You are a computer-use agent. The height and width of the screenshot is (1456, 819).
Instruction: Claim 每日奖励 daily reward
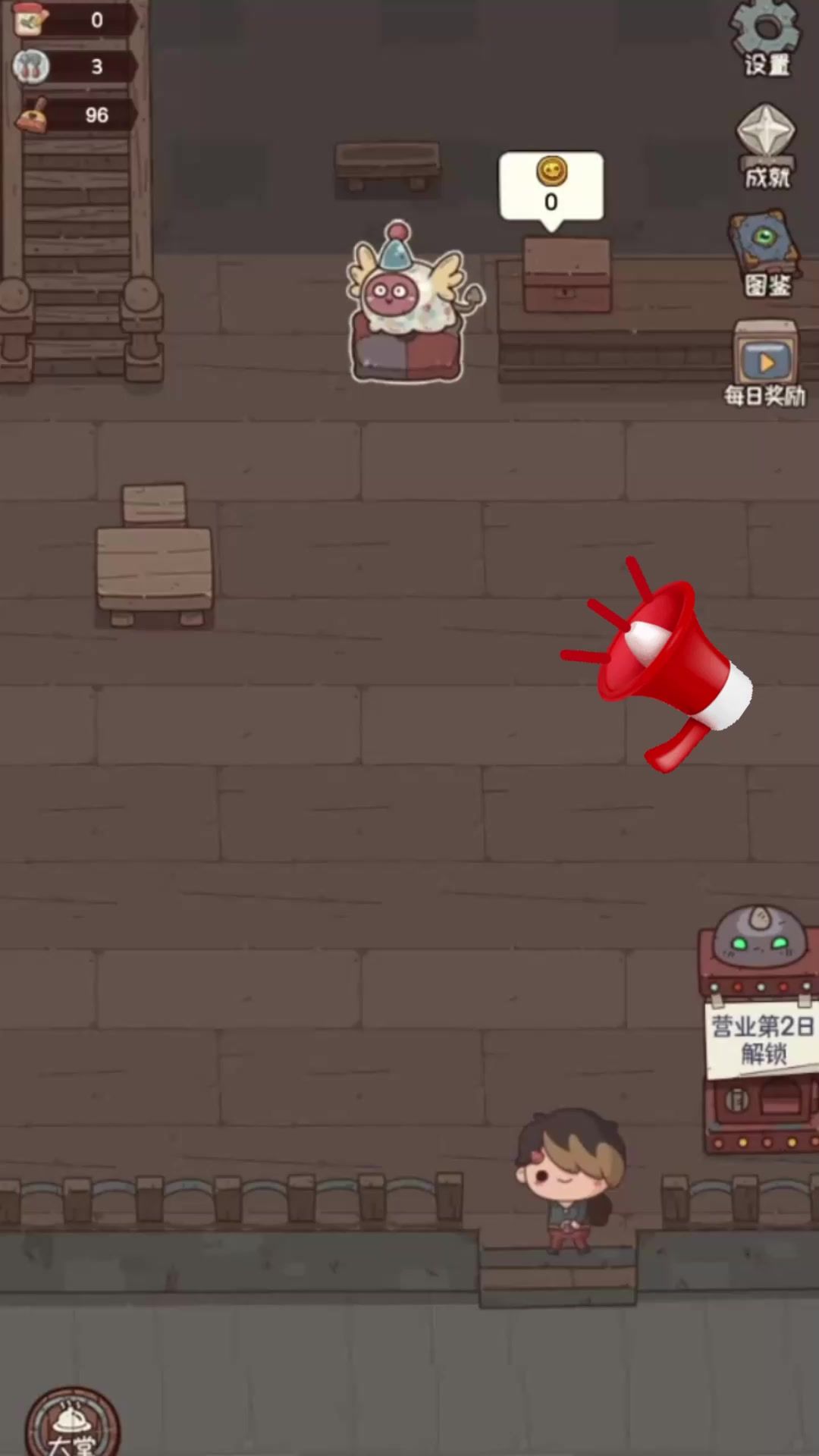point(765,364)
